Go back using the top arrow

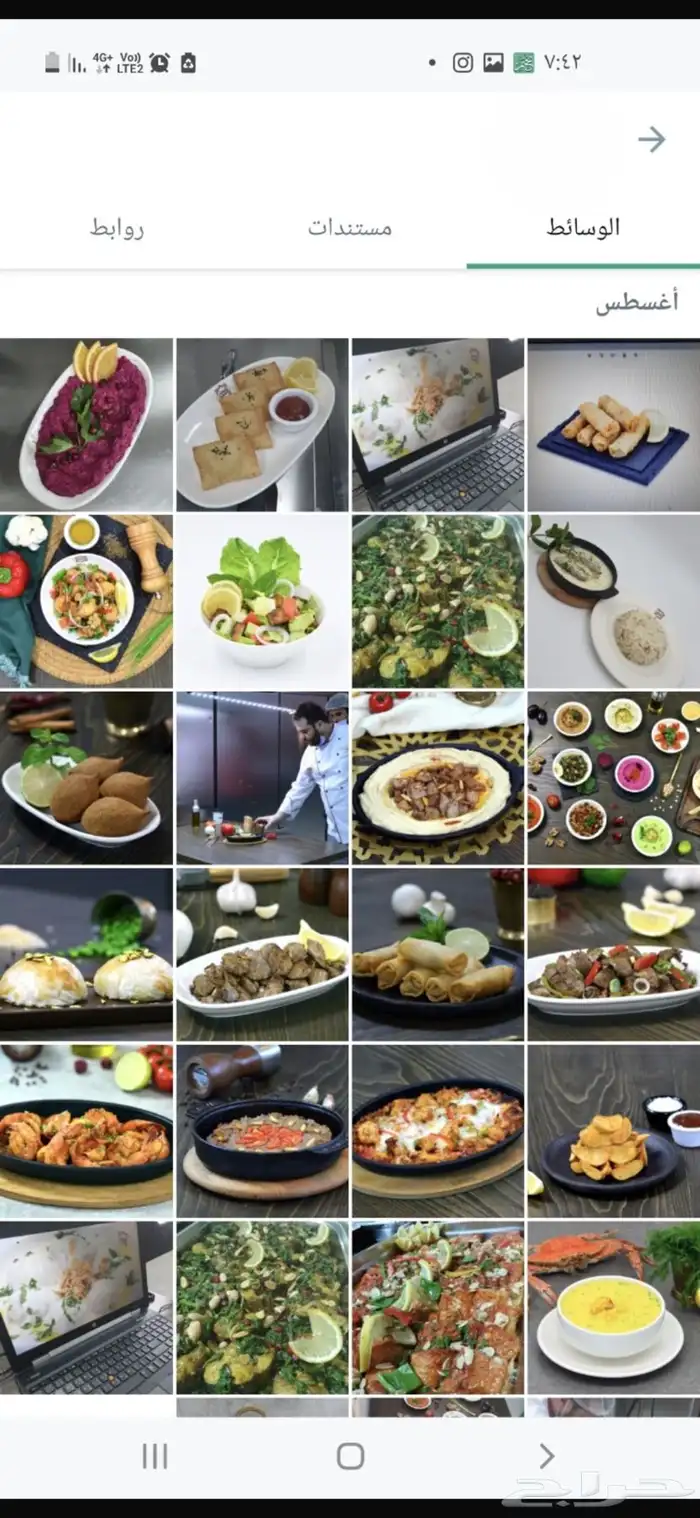point(651,139)
